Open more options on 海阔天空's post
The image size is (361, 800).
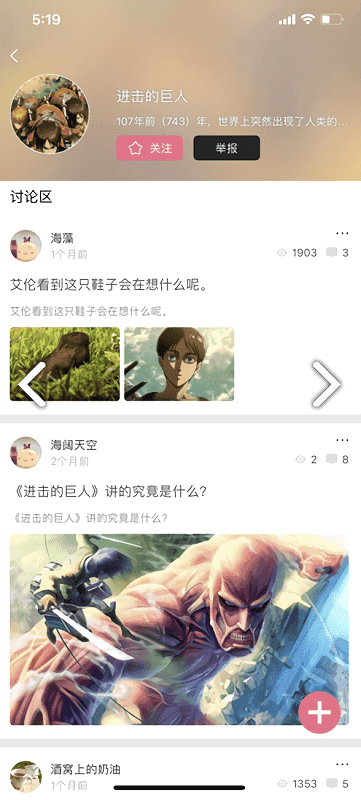tap(342, 440)
